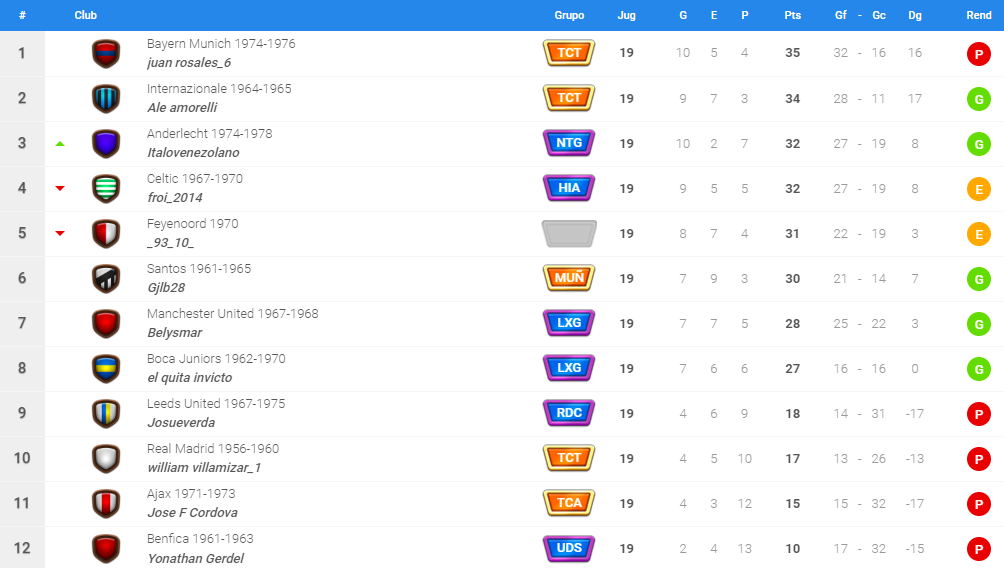
Task: Open Celtic 1967-1970 team row
Action: [194, 179]
